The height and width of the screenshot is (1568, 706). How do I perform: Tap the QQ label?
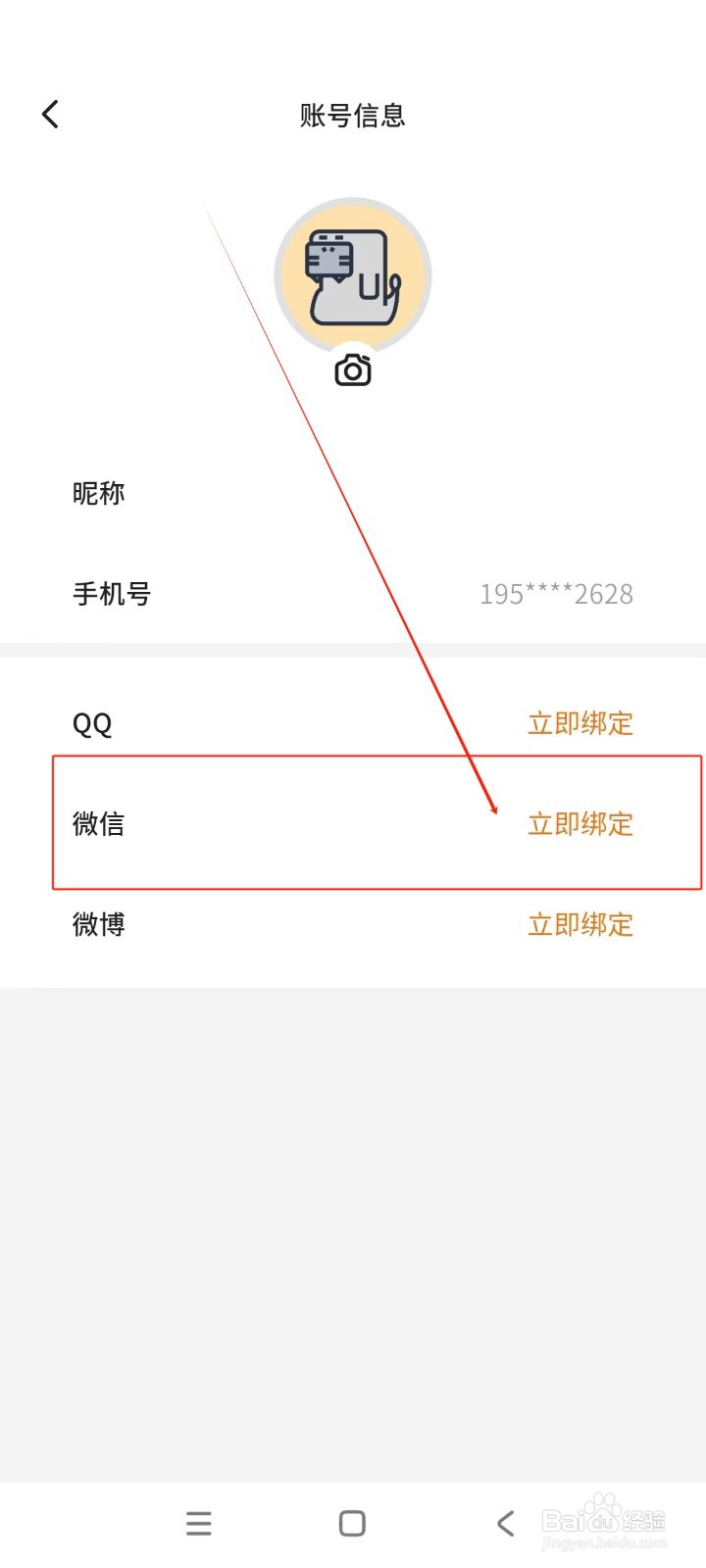(x=91, y=723)
